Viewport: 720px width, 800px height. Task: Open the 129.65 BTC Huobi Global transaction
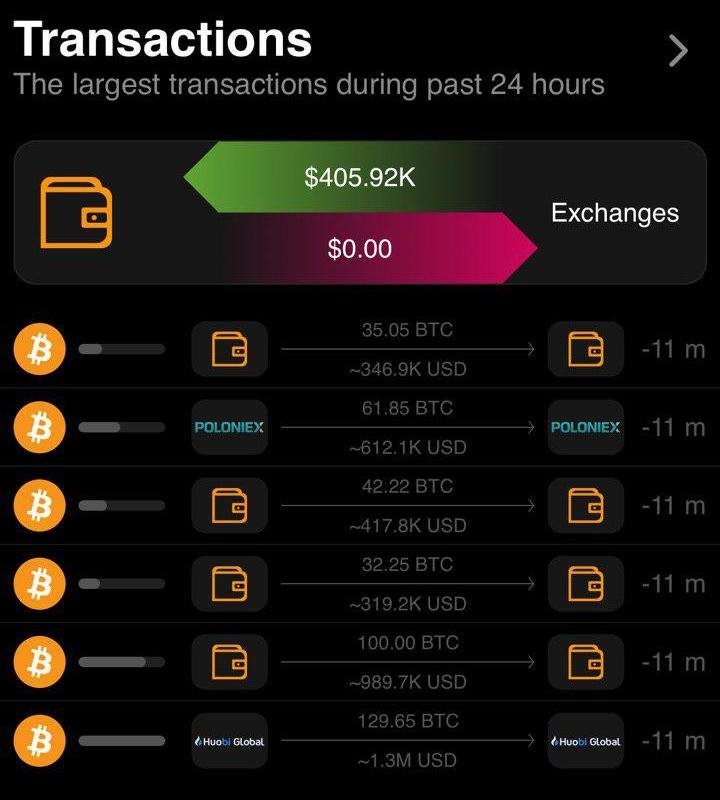pyautogui.click(x=408, y=741)
